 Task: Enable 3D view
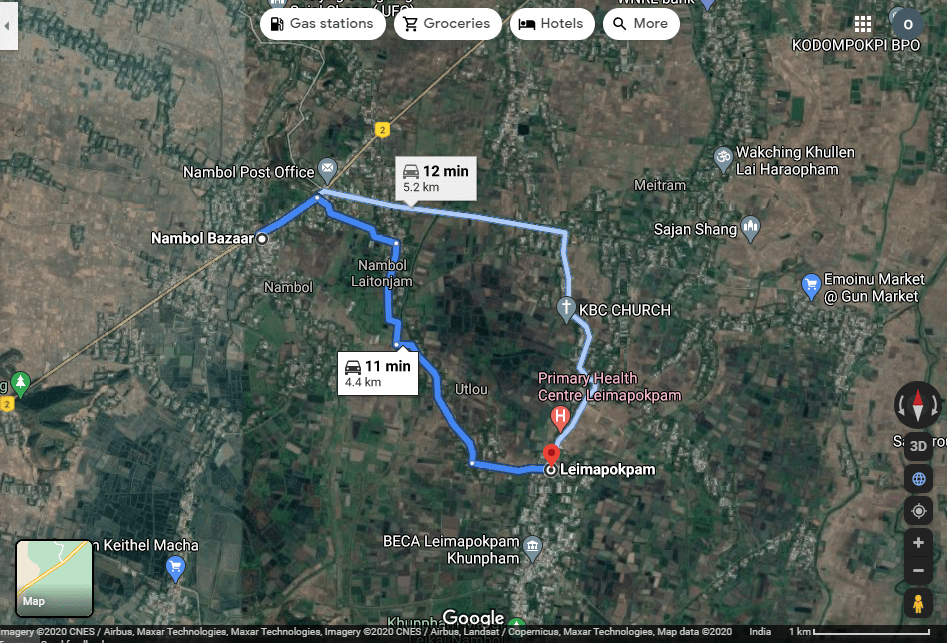[918, 447]
